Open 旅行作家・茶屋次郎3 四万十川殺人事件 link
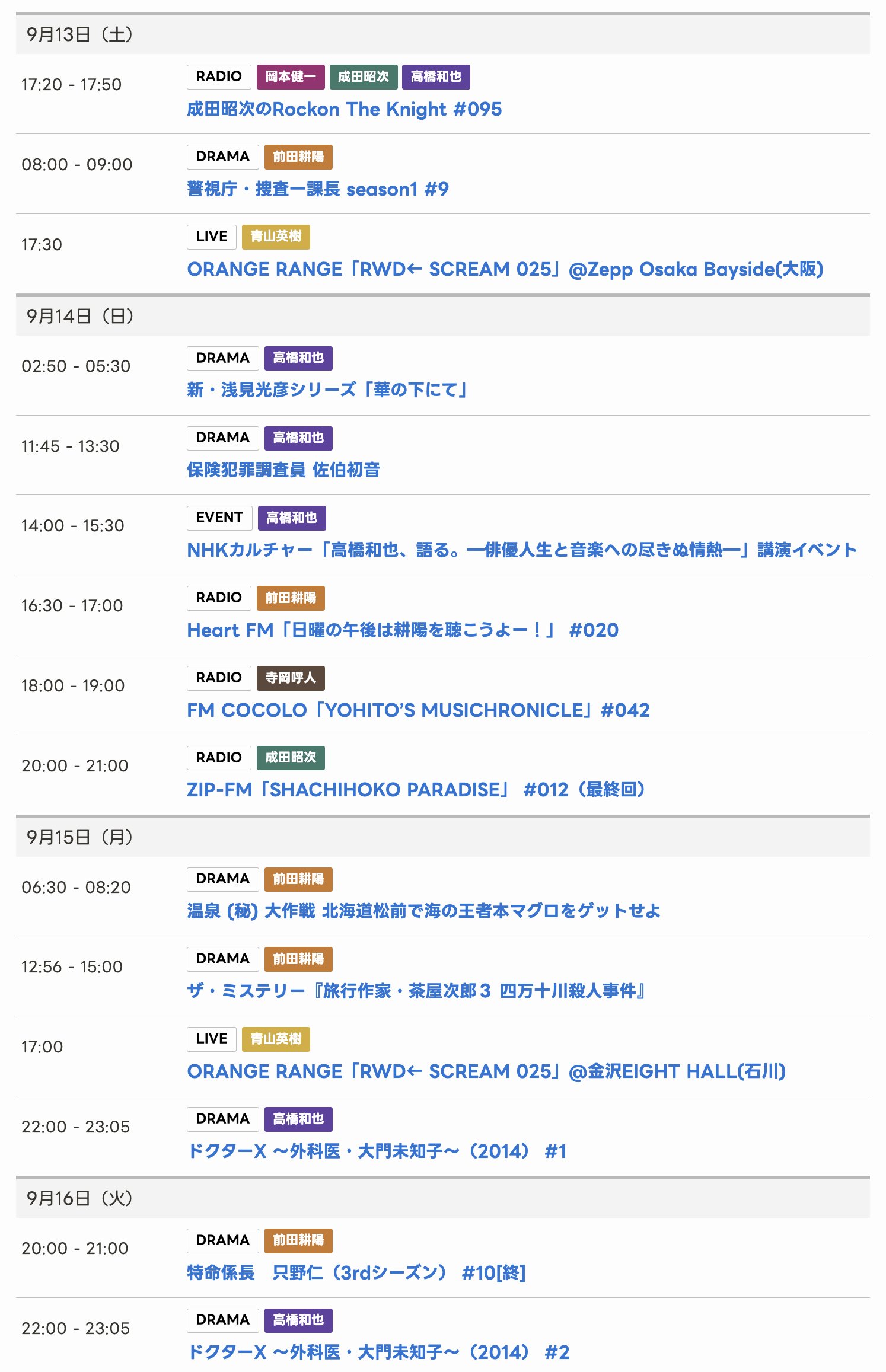The image size is (886, 1372). coord(416,991)
